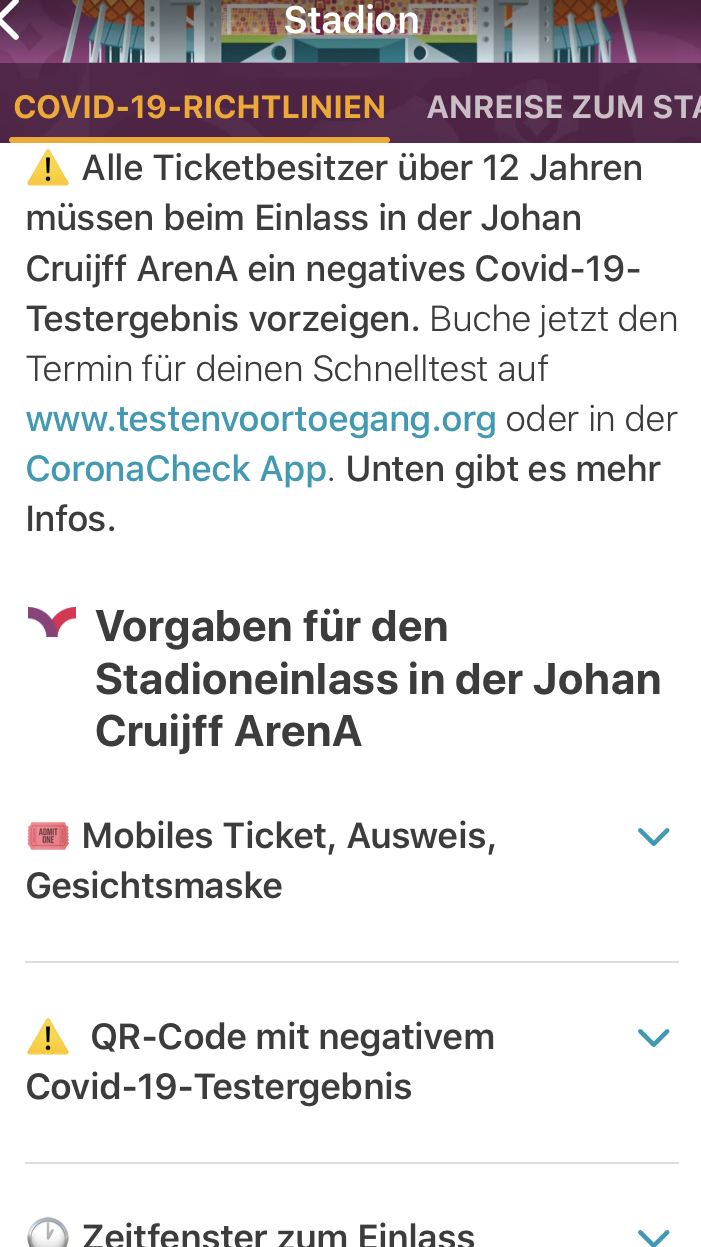Open the www.testenvoortoegang.org link
This screenshot has height=1247, width=701.
(261, 419)
